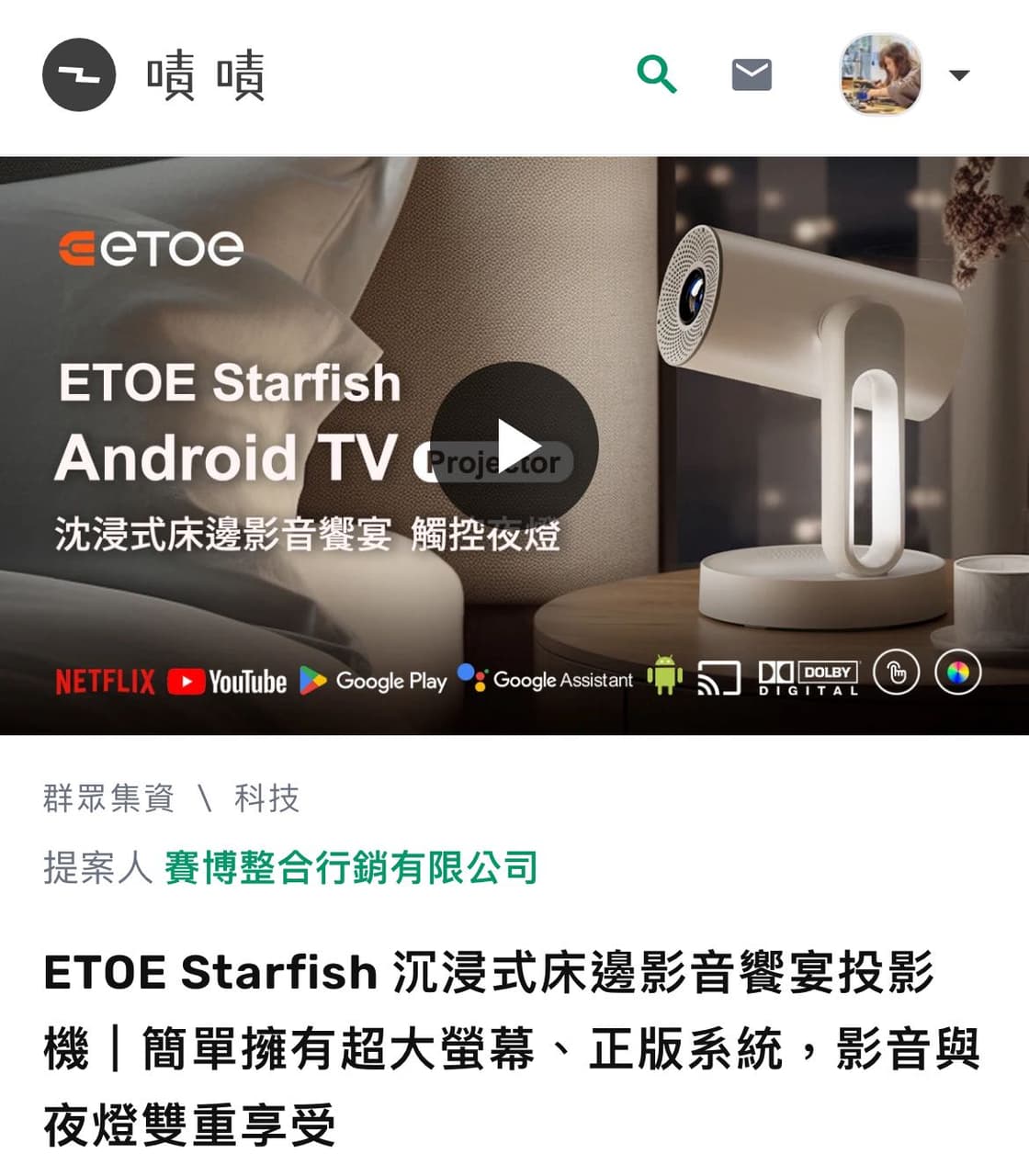Click the ETOE logo inside the banner image

coord(151,246)
